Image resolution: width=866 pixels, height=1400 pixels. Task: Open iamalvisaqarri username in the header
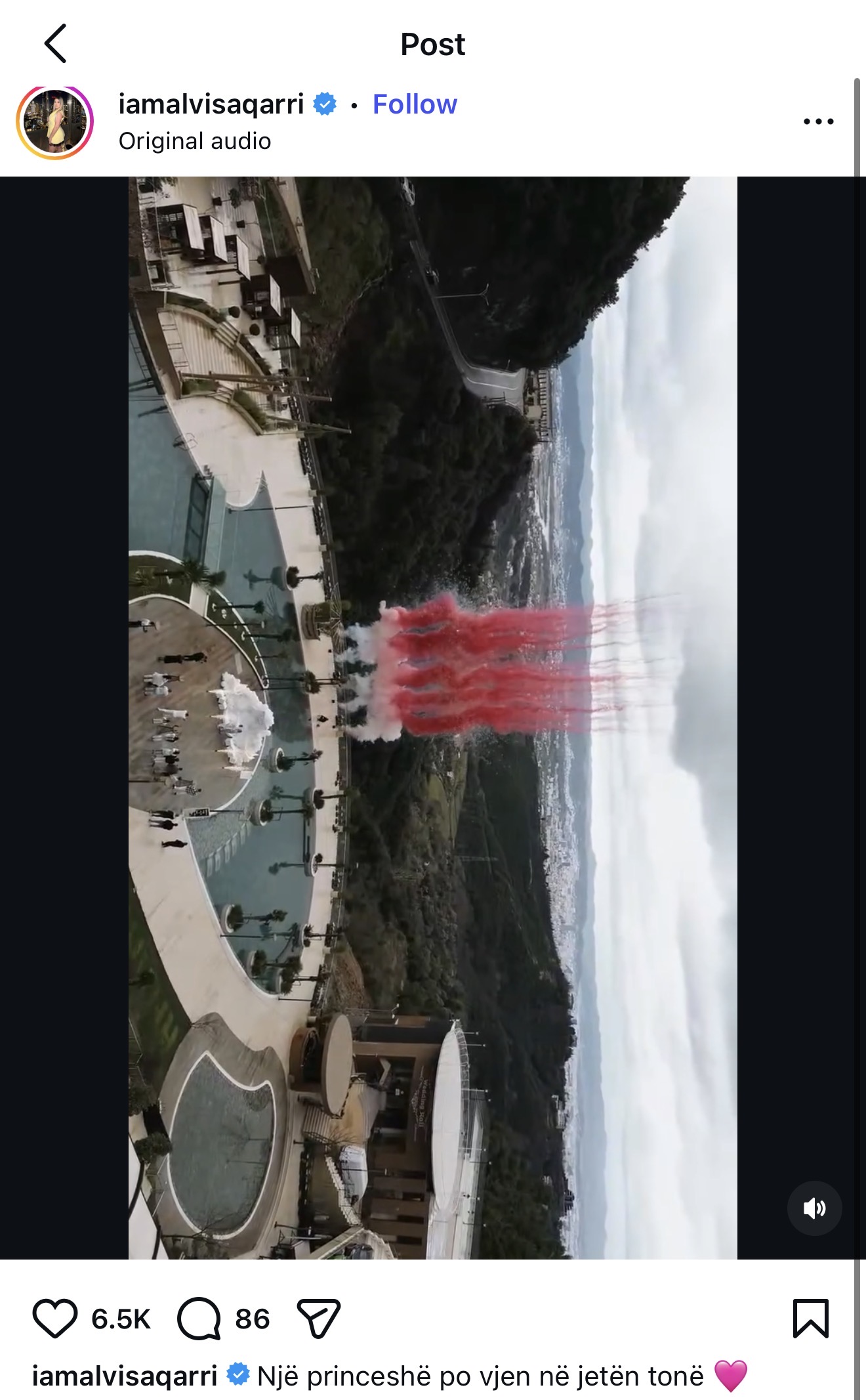point(211,104)
